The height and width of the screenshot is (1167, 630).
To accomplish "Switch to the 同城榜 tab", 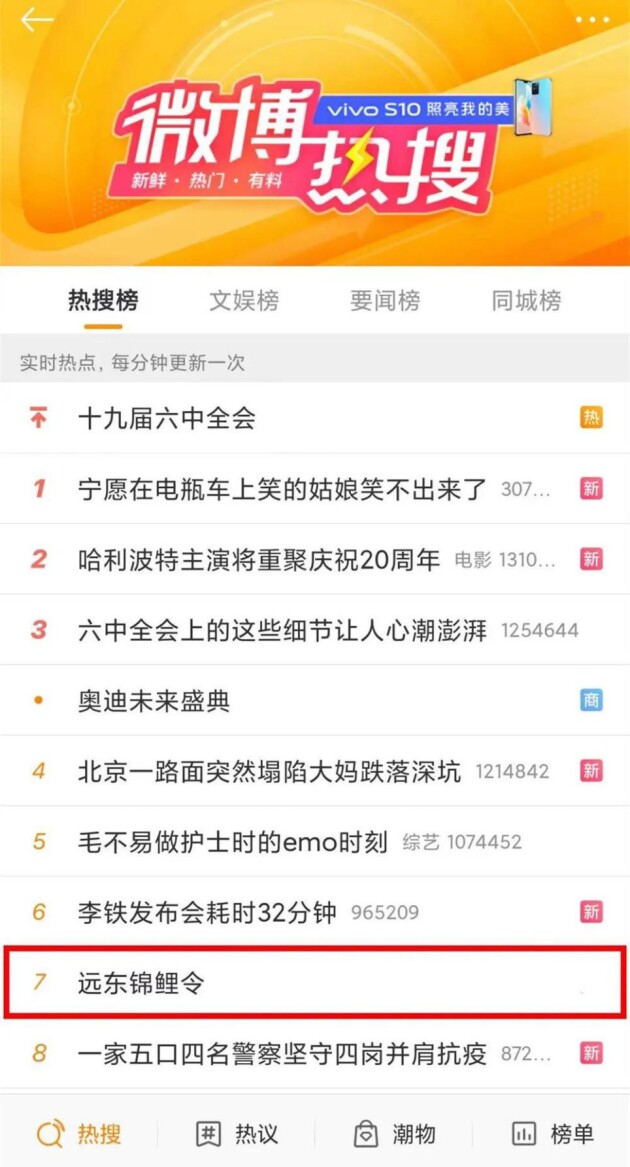I will [x=526, y=301].
